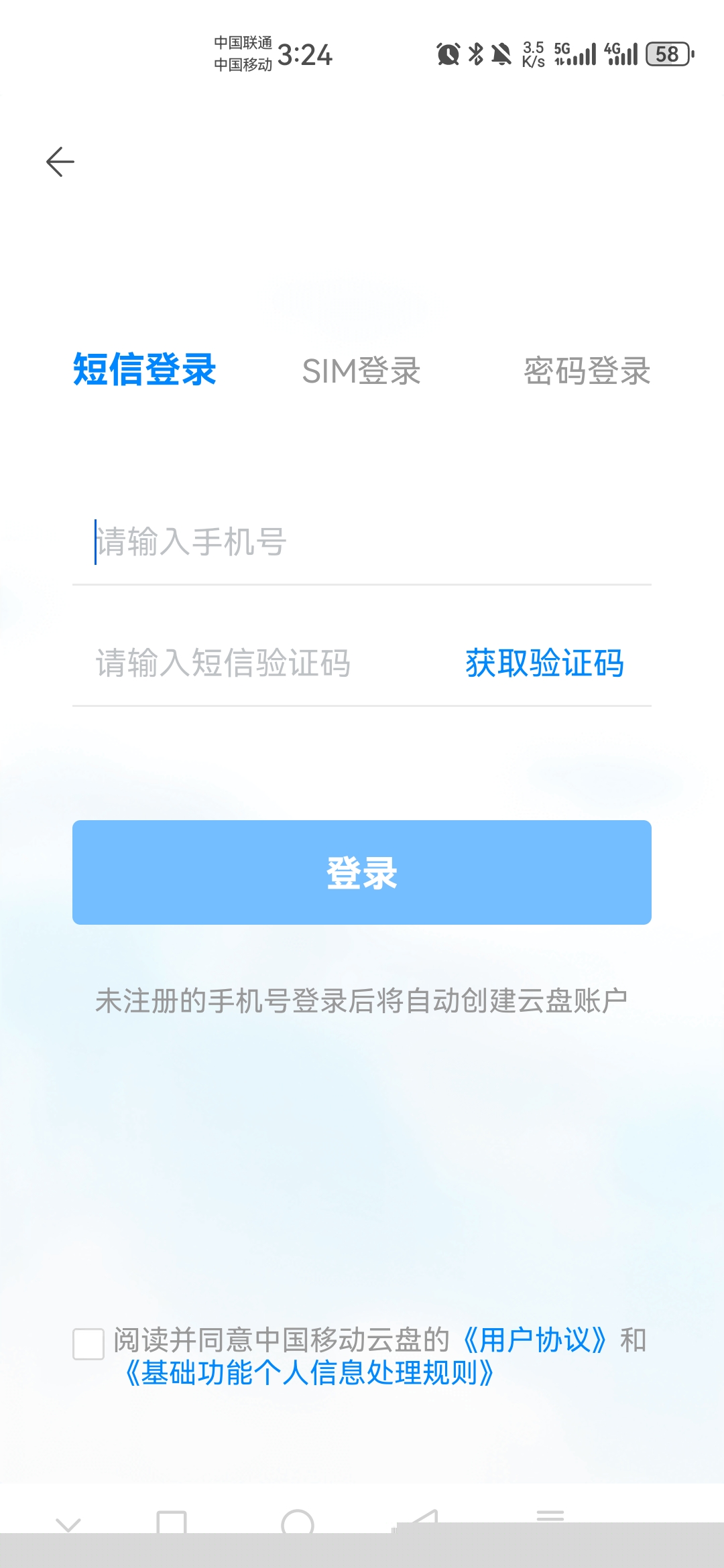The height and width of the screenshot is (1568, 724).
Task: Switch to the 密码登录 tab
Action: [587, 371]
